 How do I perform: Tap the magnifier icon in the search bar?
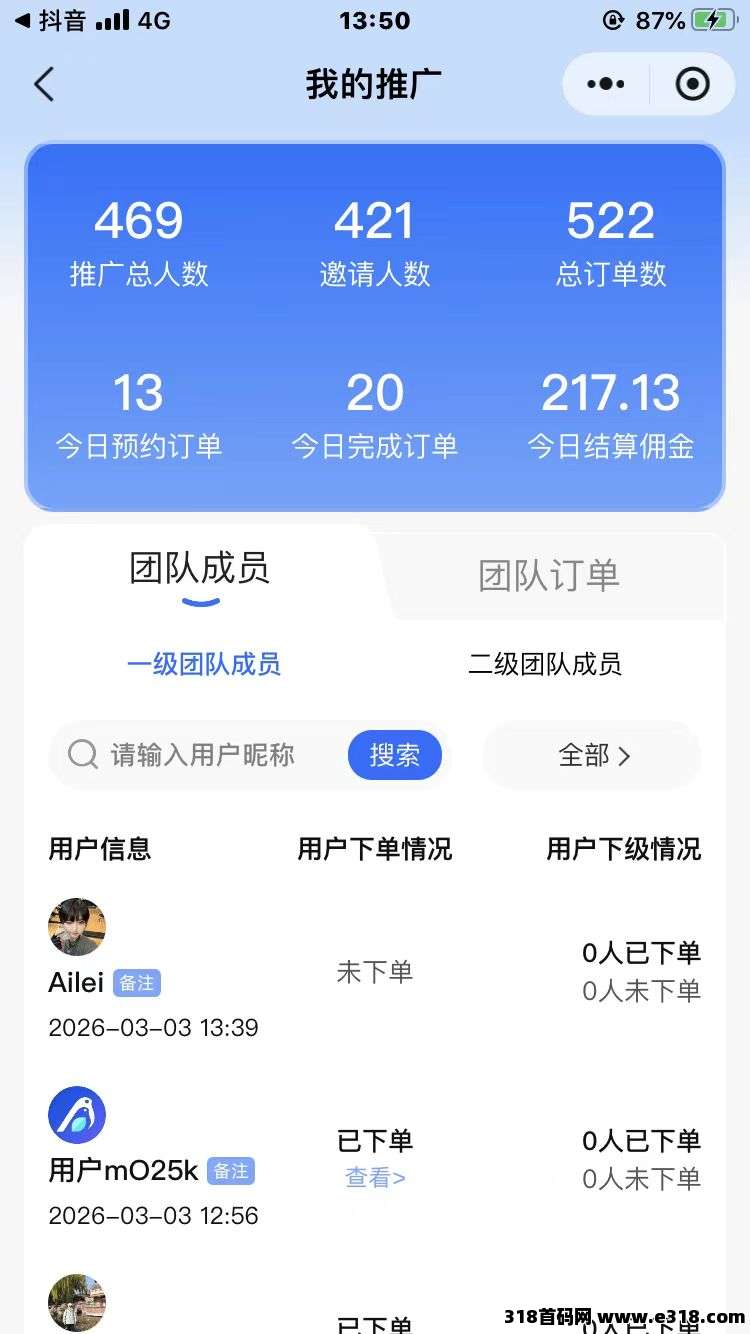click(x=82, y=755)
